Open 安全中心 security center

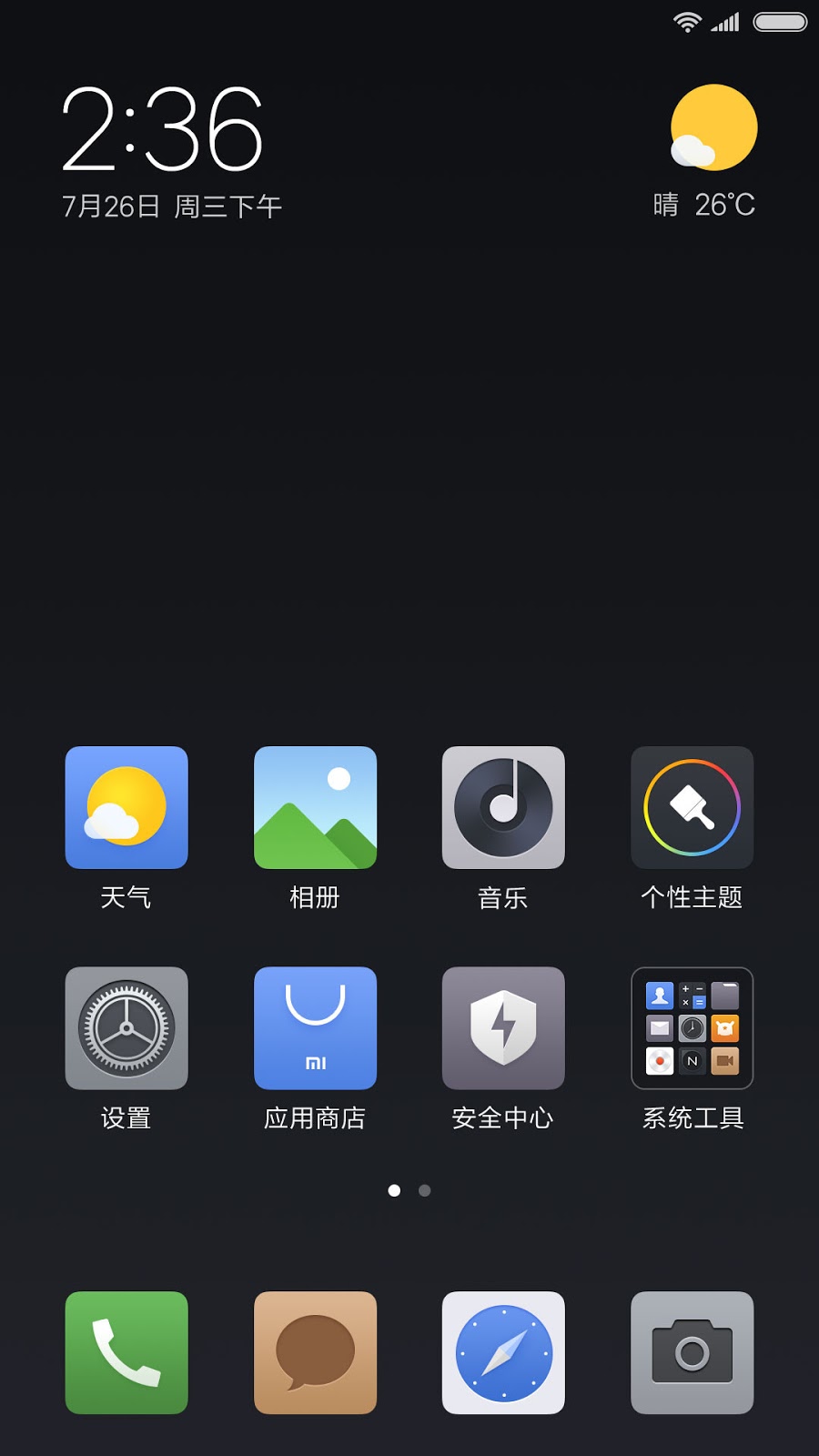tap(503, 1028)
